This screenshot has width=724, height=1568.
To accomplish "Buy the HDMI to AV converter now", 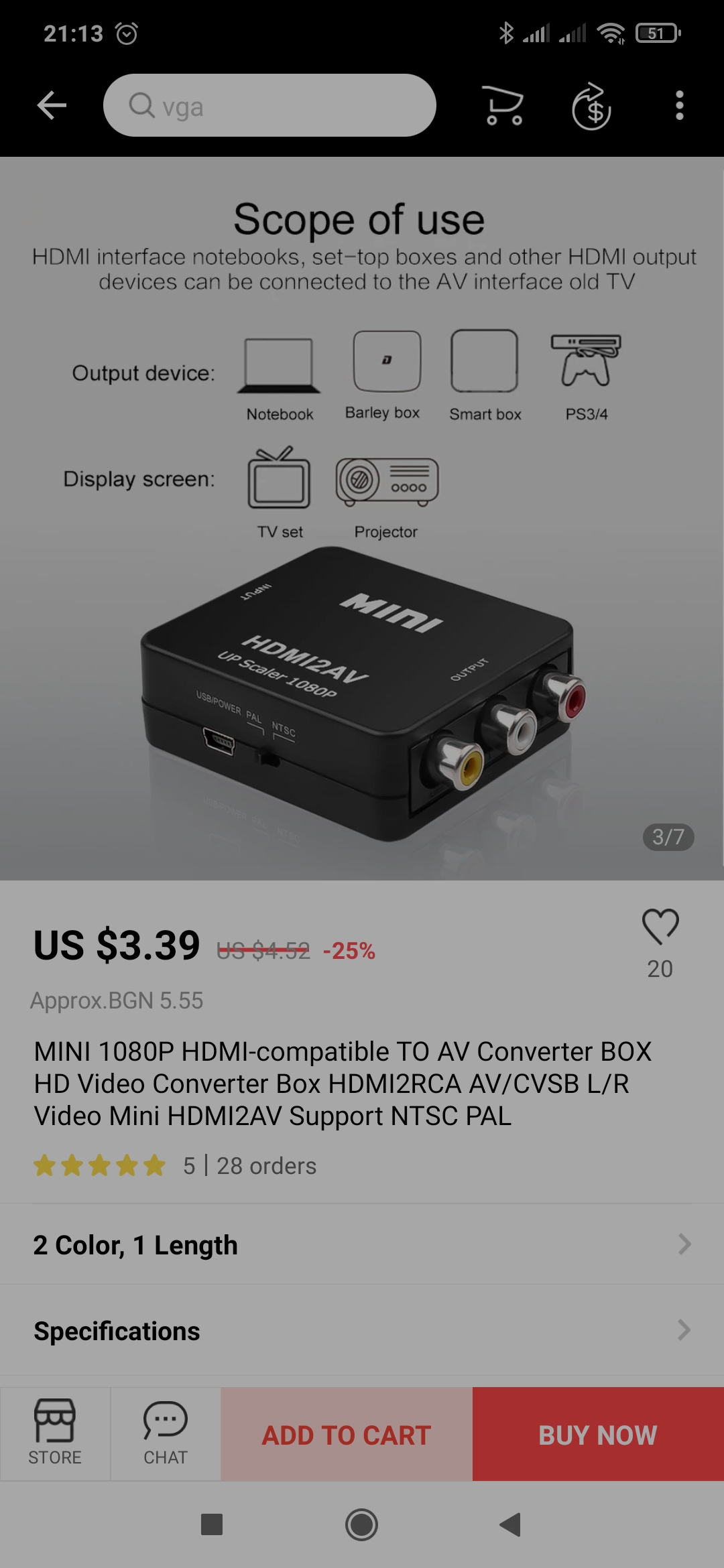I will [x=598, y=1435].
